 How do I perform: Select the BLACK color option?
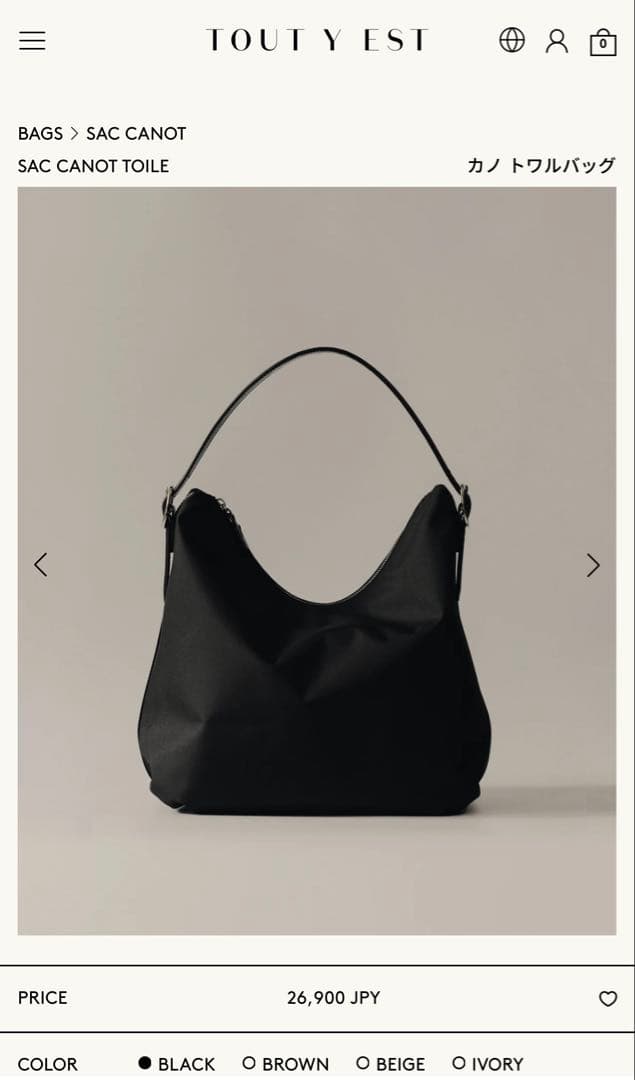click(177, 1064)
